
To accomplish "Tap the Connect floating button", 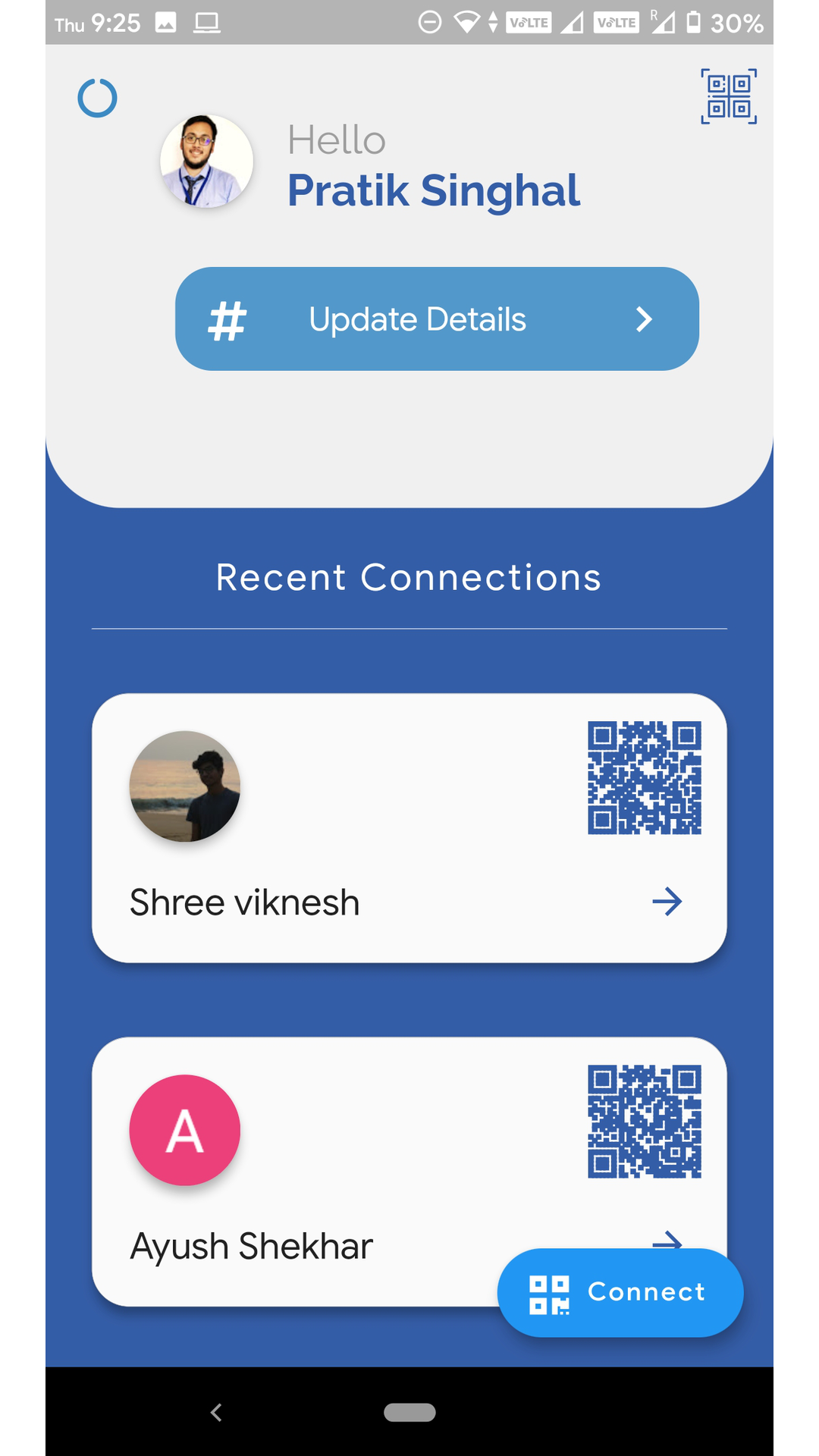I will tap(620, 1293).
